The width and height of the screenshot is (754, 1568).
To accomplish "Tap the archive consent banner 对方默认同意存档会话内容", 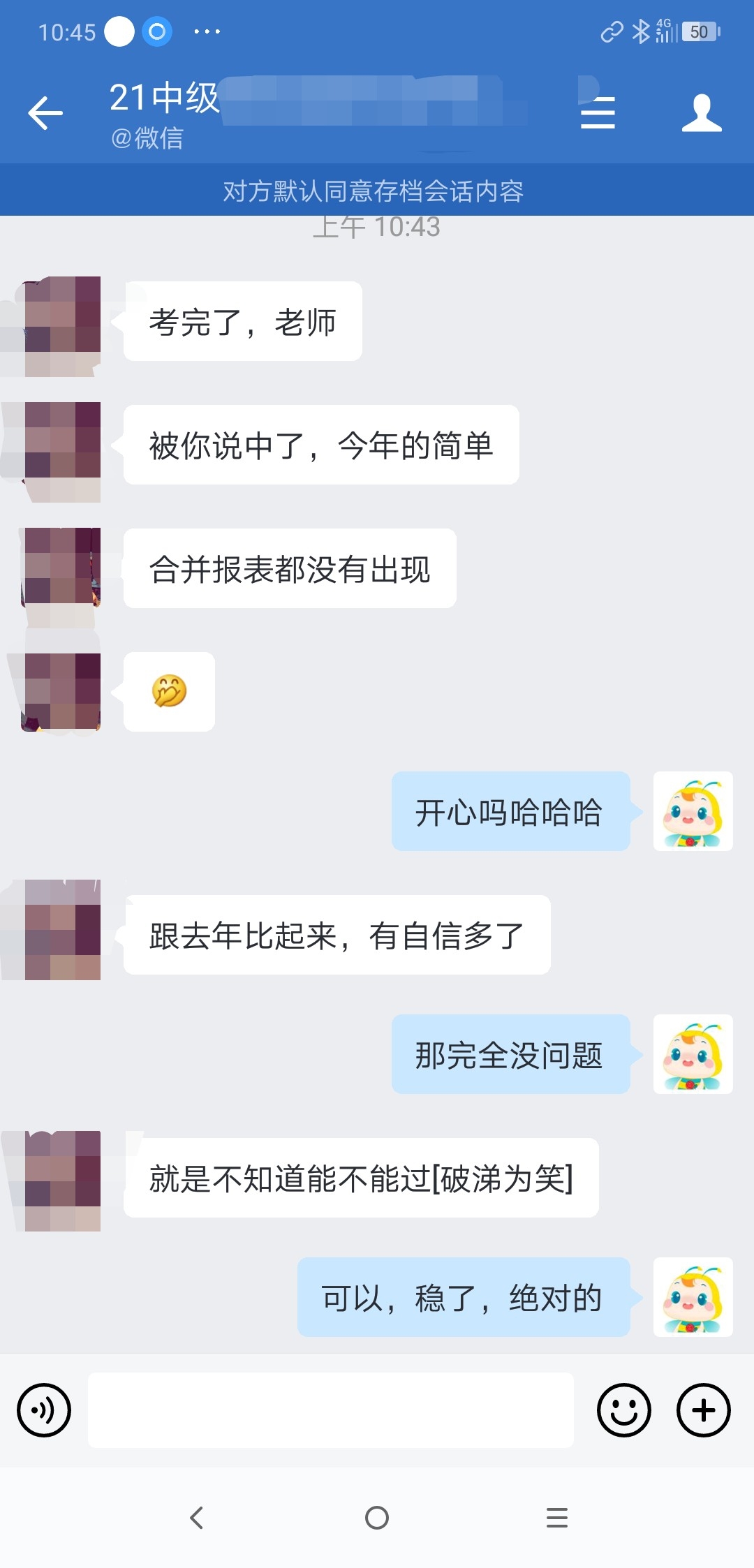I will click(377, 190).
